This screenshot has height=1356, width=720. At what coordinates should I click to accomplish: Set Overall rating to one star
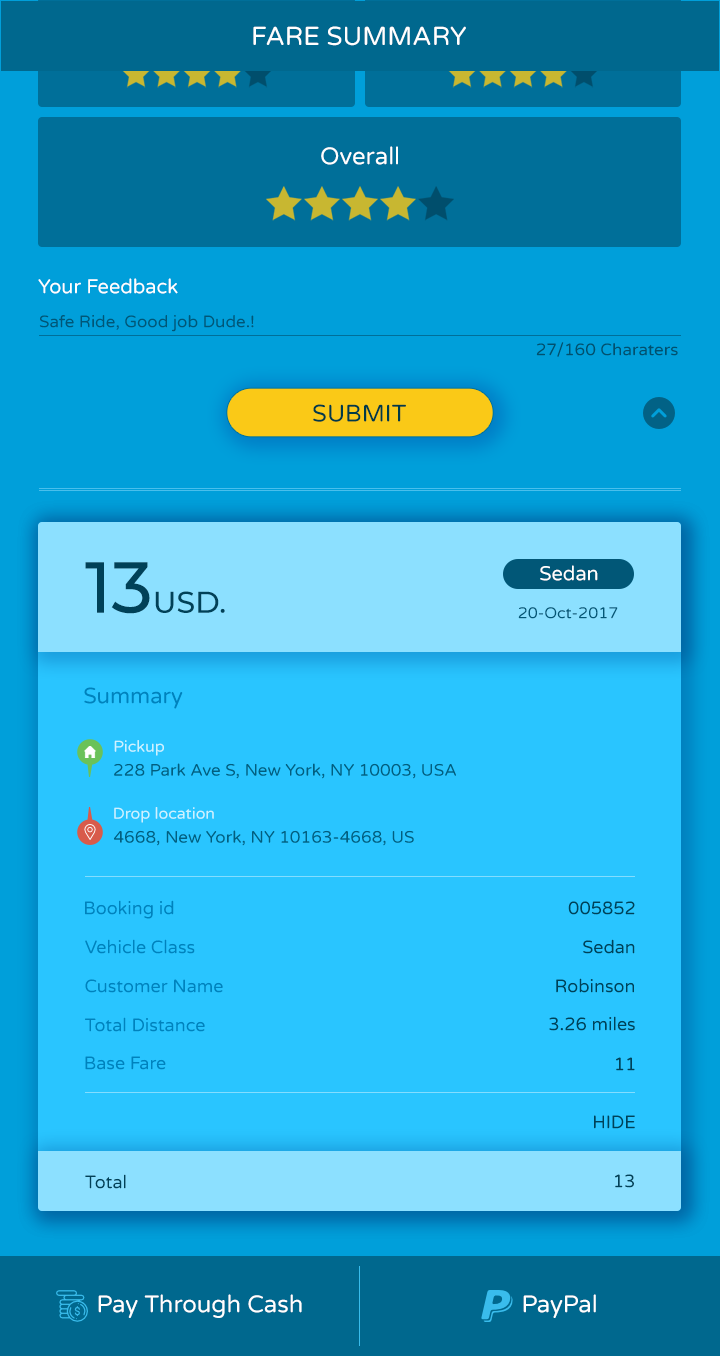click(284, 204)
